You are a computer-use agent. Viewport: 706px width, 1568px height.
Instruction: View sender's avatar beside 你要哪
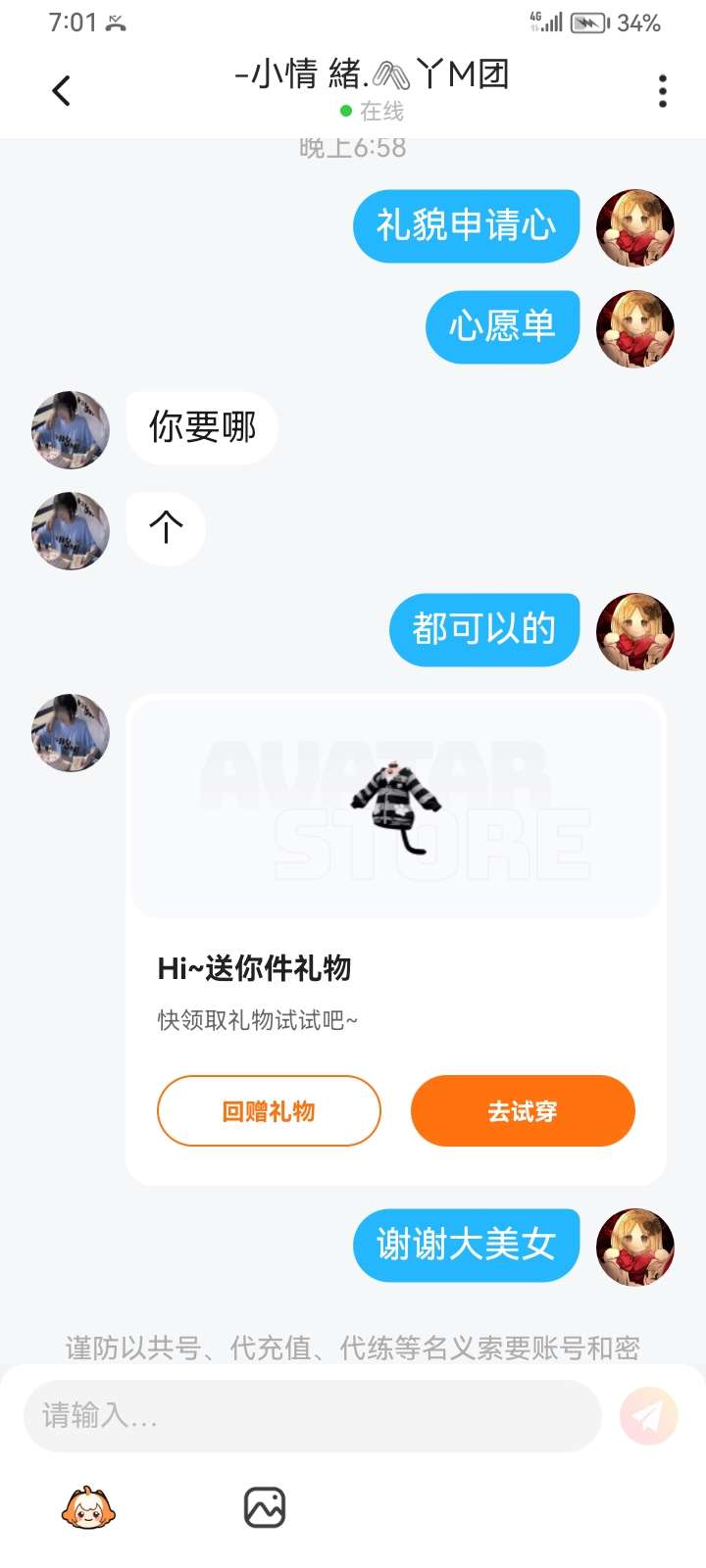pyautogui.click(x=71, y=429)
